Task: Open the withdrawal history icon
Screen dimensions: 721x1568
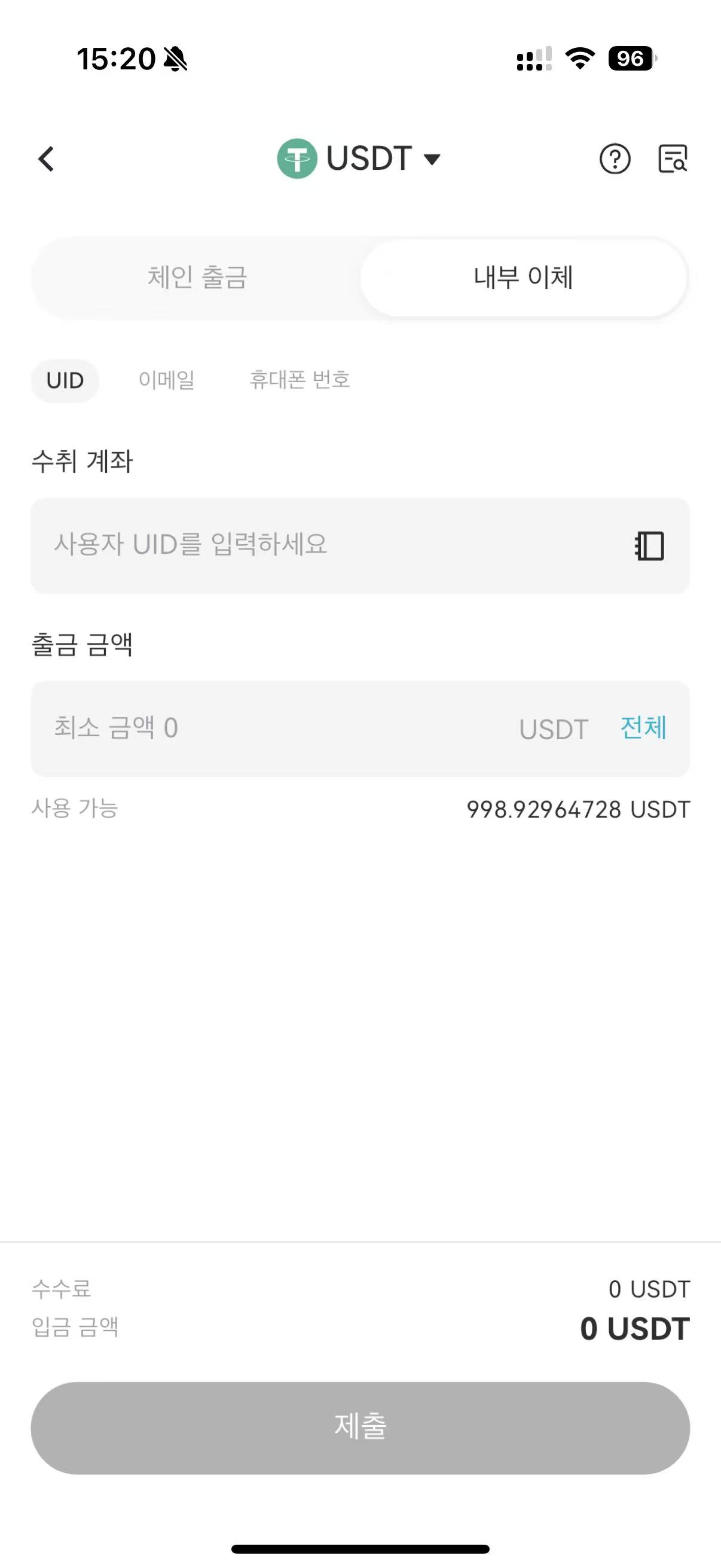Action: pyautogui.click(x=673, y=160)
